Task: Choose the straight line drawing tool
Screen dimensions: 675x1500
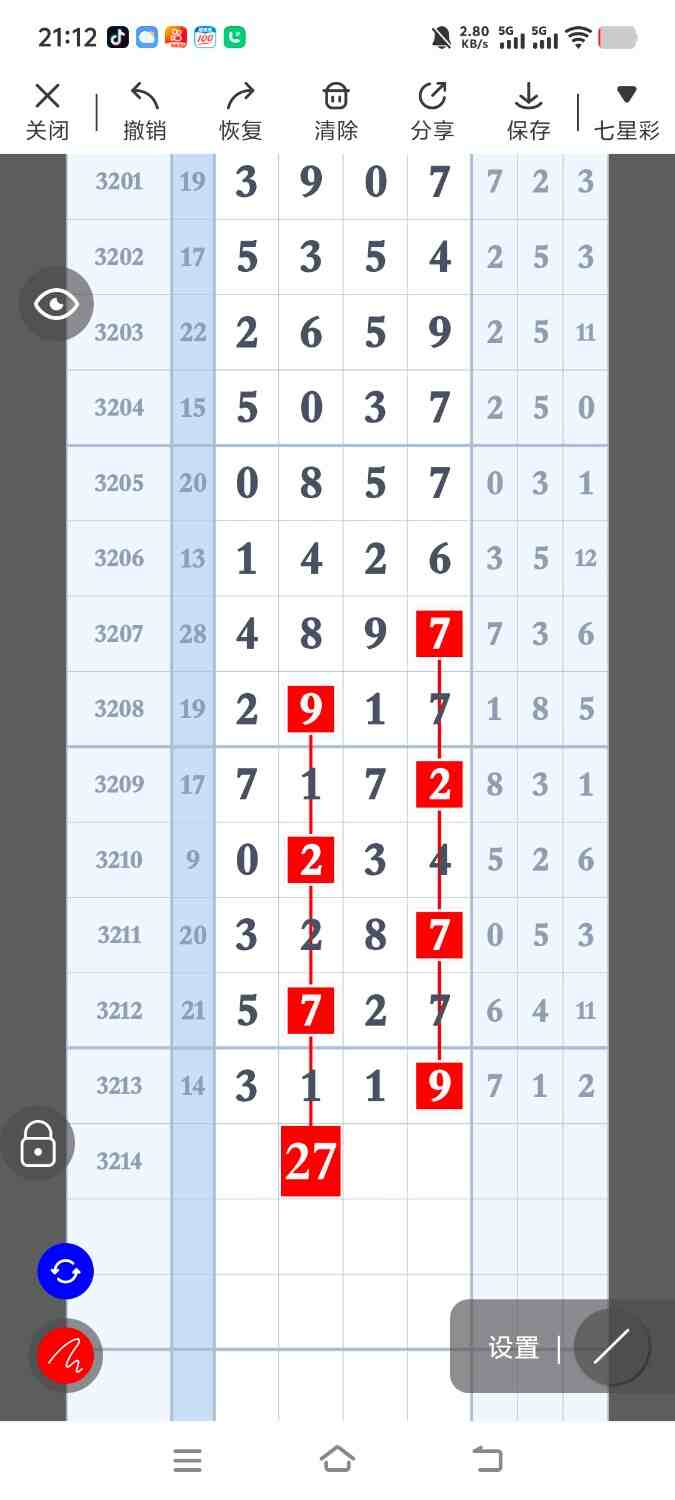Action: (611, 1347)
